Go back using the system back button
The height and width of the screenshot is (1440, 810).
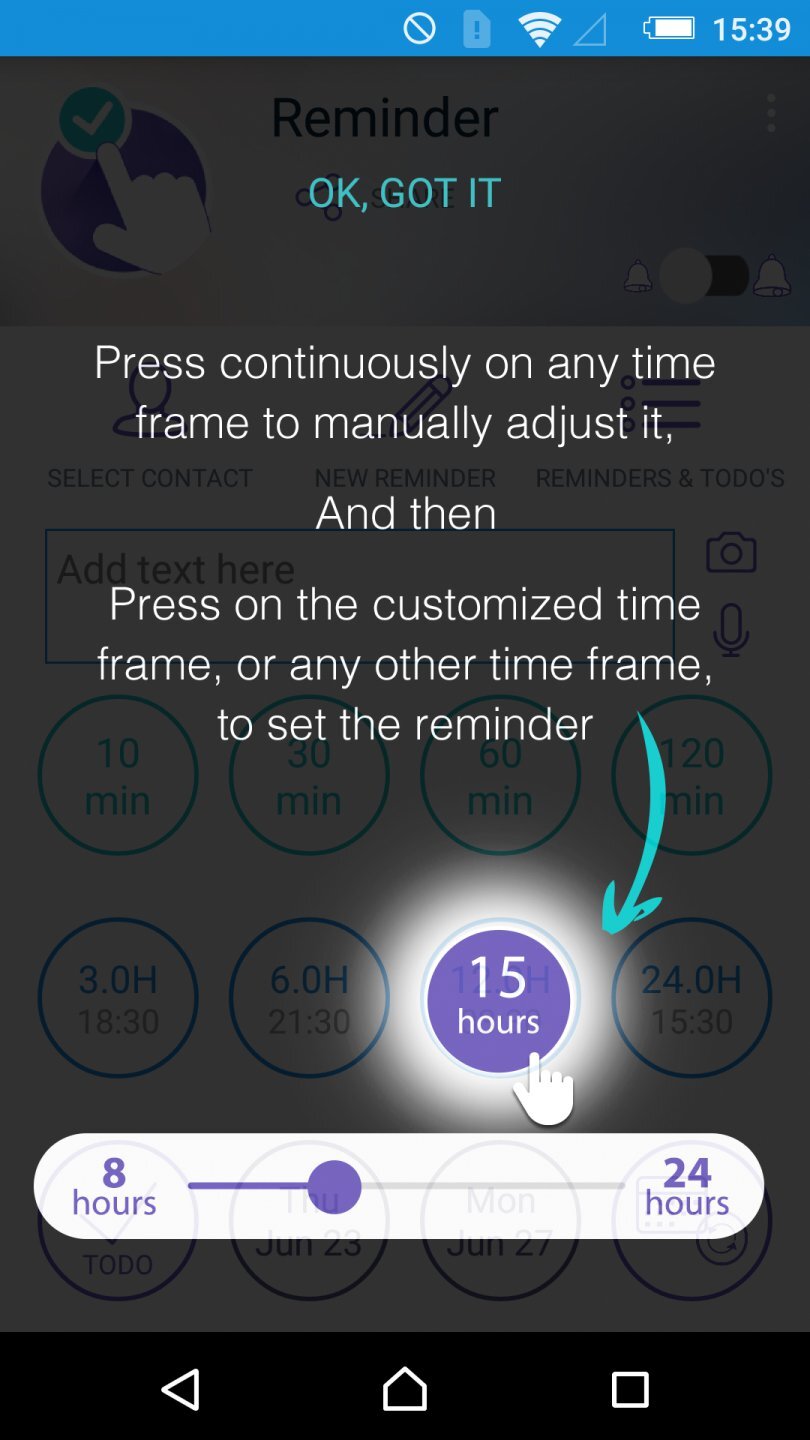tap(181, 1389)
